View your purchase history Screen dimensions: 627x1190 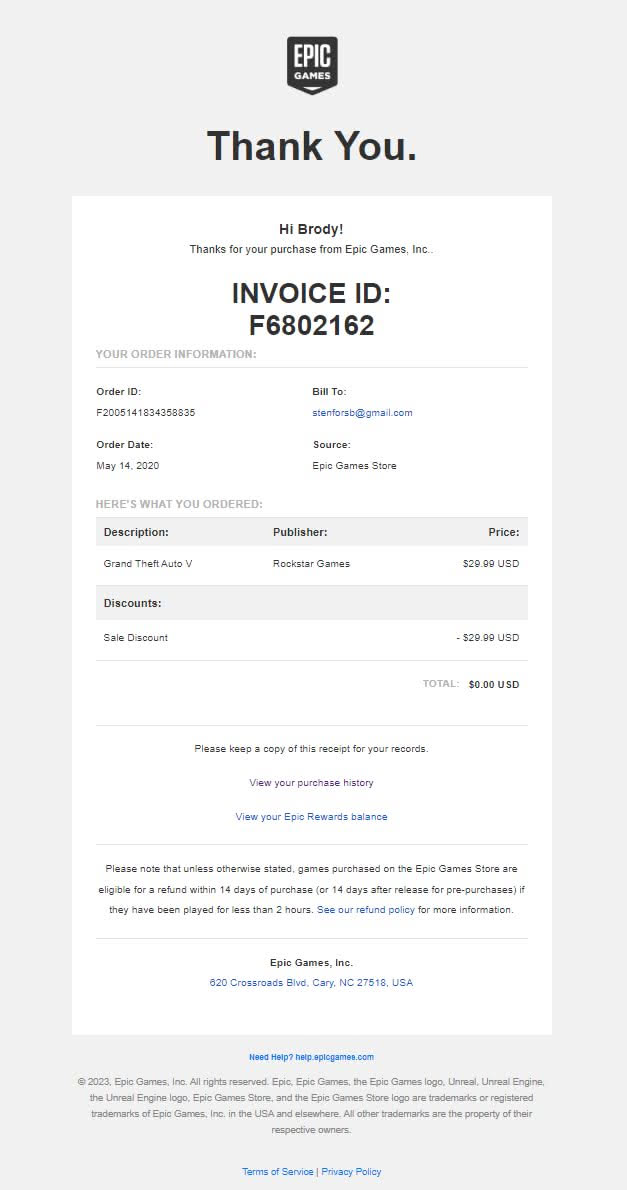click(x=311, y=782)
